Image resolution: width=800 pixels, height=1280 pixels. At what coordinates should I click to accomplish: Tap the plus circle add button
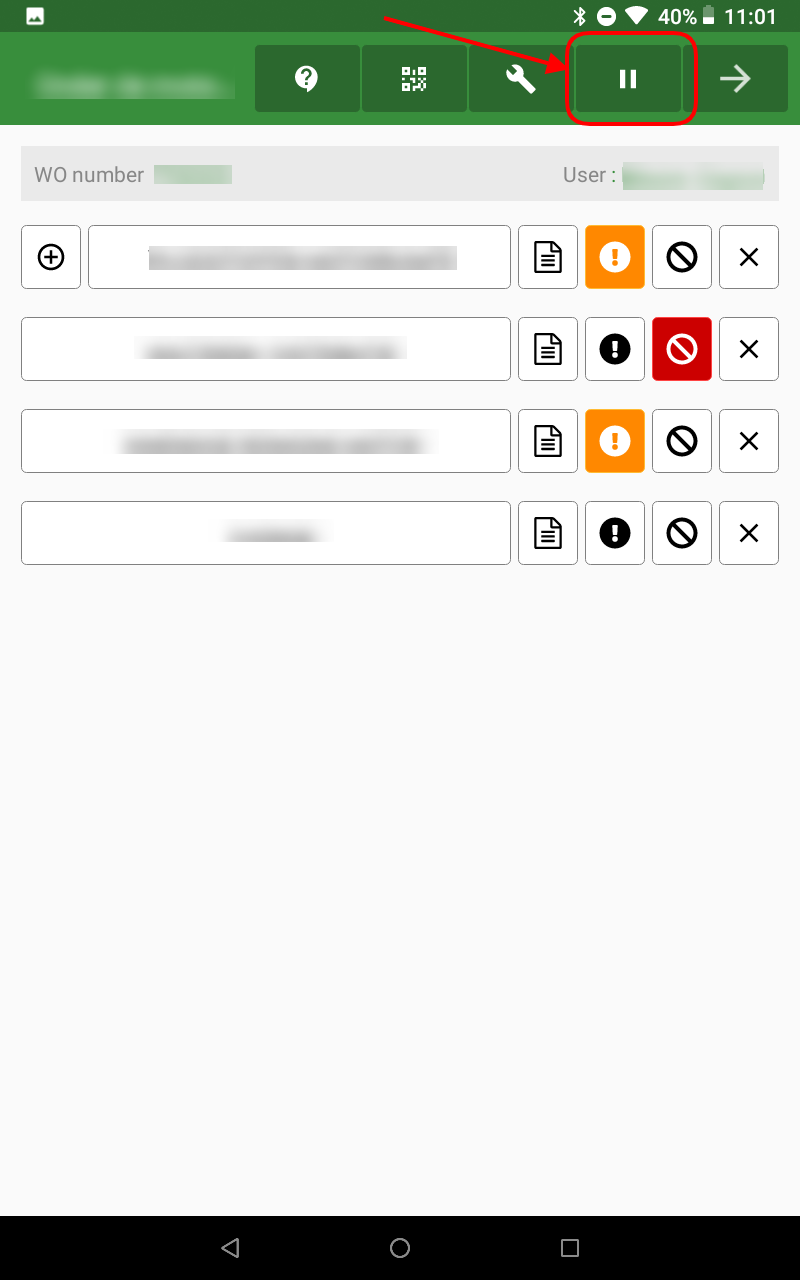[51, 257]
